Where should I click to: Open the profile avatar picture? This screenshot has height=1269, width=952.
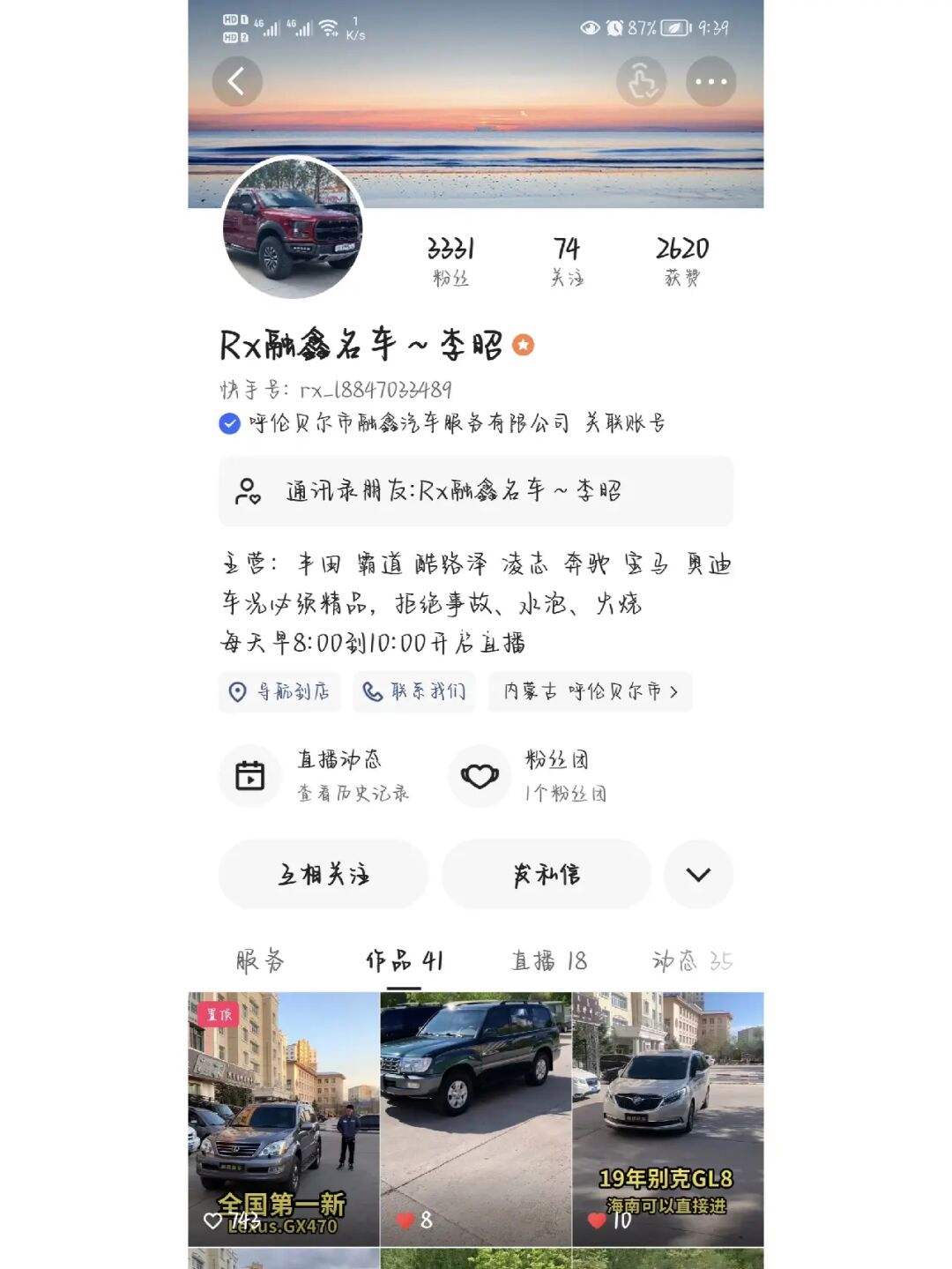click(293, 228)
